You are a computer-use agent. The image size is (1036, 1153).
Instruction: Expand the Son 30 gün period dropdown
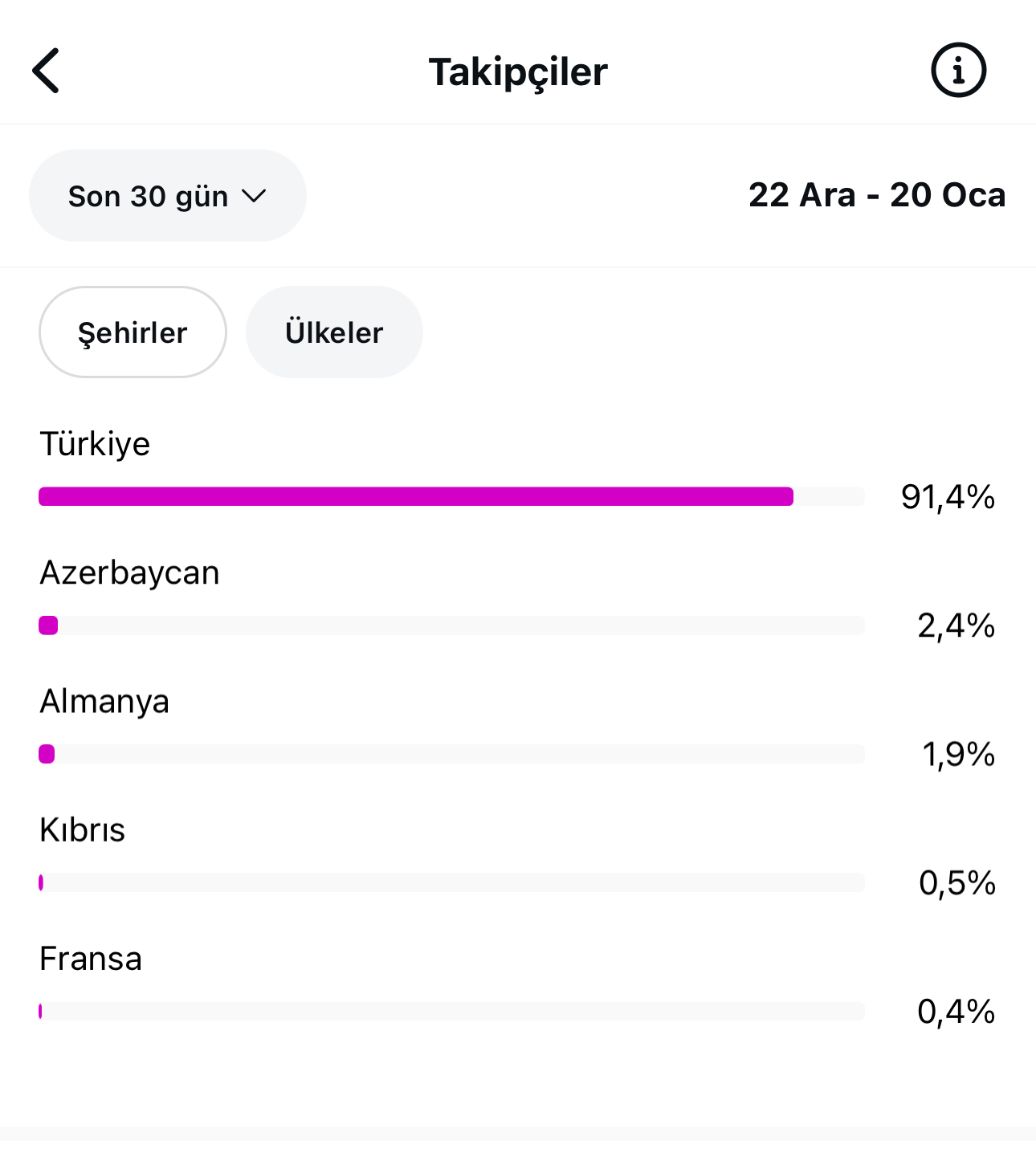168,196
